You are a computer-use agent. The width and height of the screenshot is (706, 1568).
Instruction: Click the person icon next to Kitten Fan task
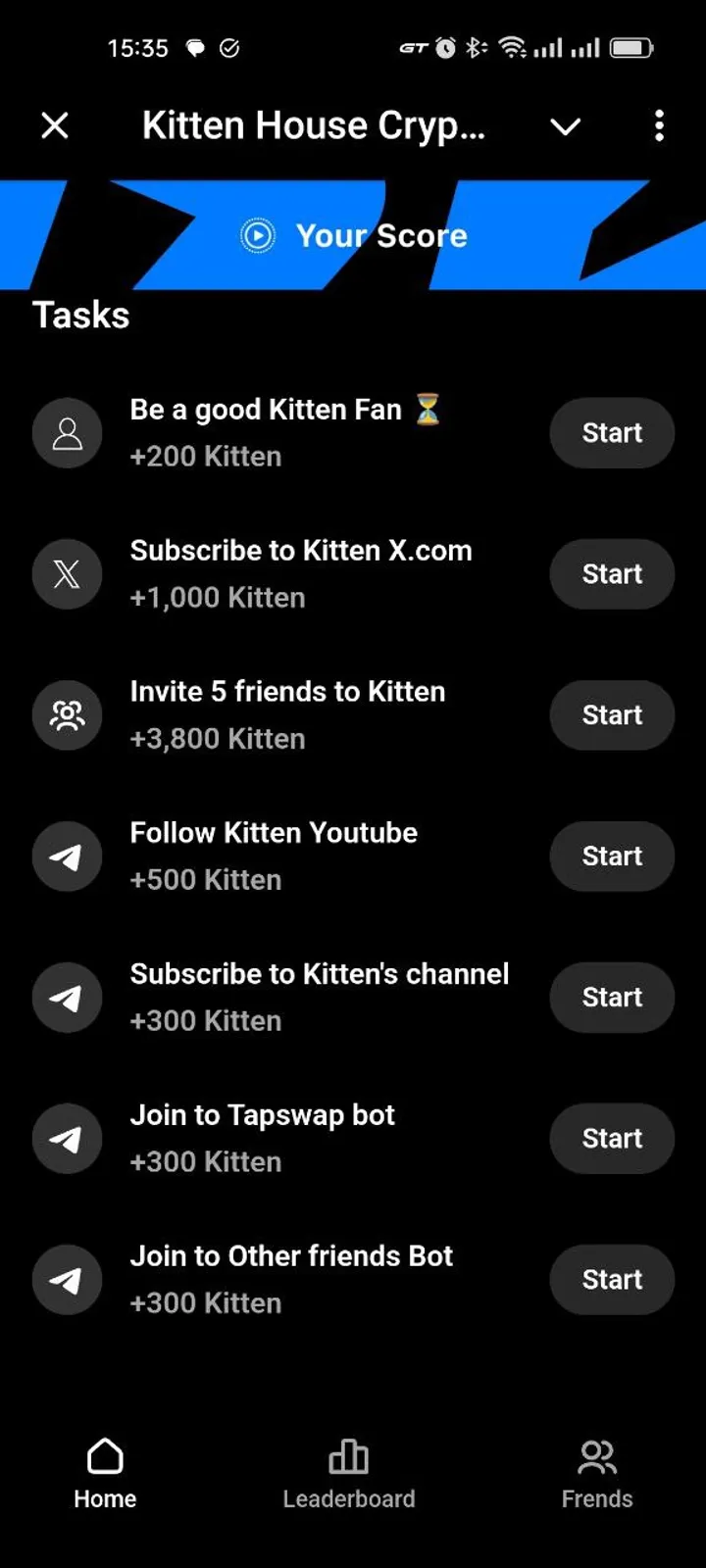click(x=67, y=432)
